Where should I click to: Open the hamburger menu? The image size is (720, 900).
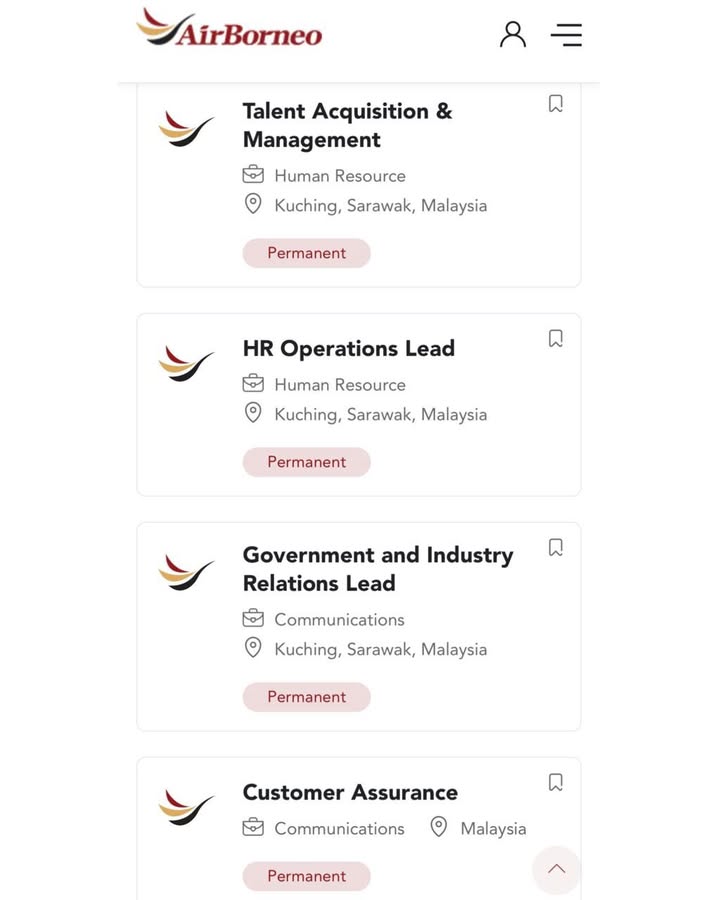[566, 35]
